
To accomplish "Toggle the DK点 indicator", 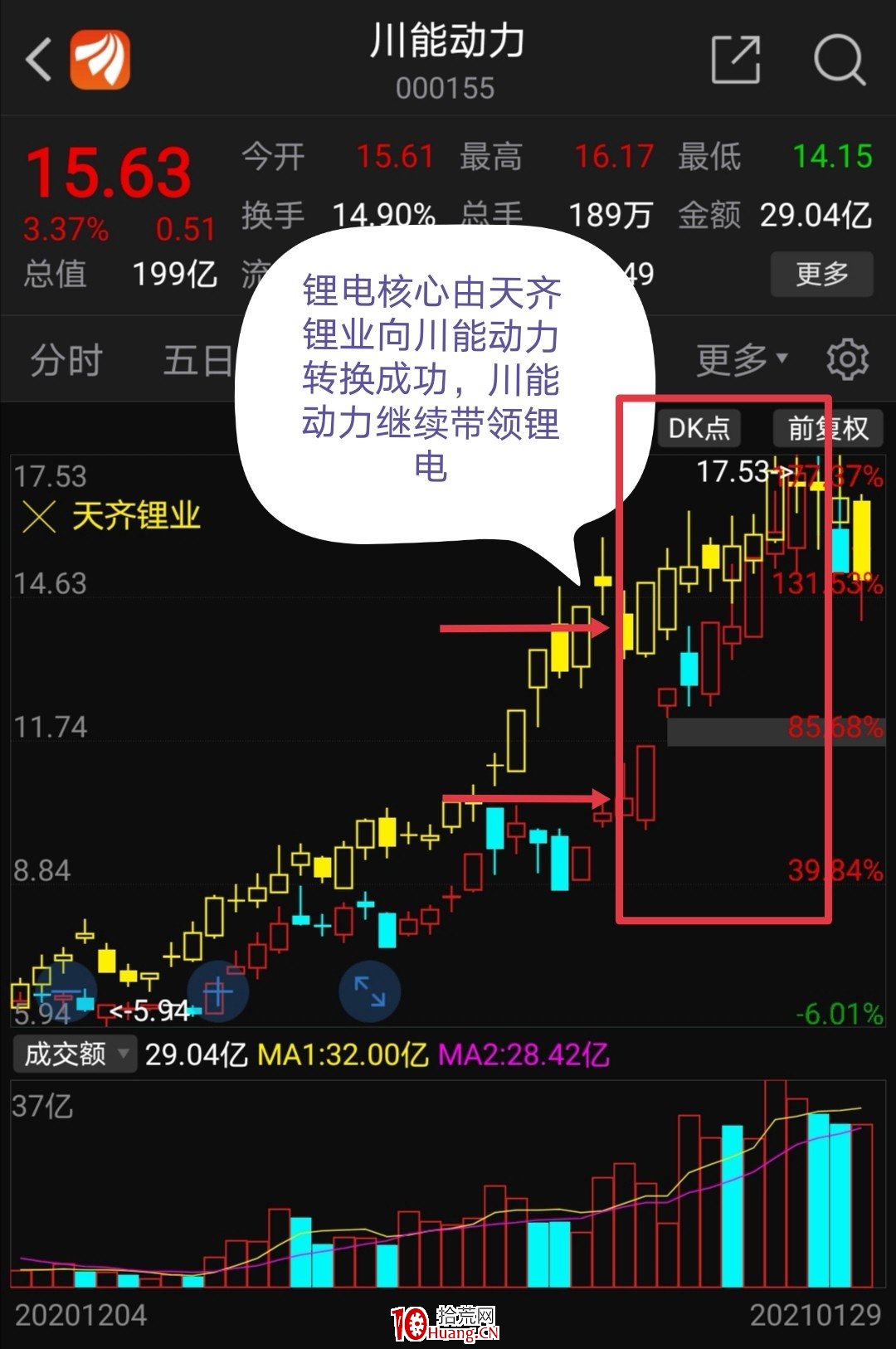I will coord(699,428).
